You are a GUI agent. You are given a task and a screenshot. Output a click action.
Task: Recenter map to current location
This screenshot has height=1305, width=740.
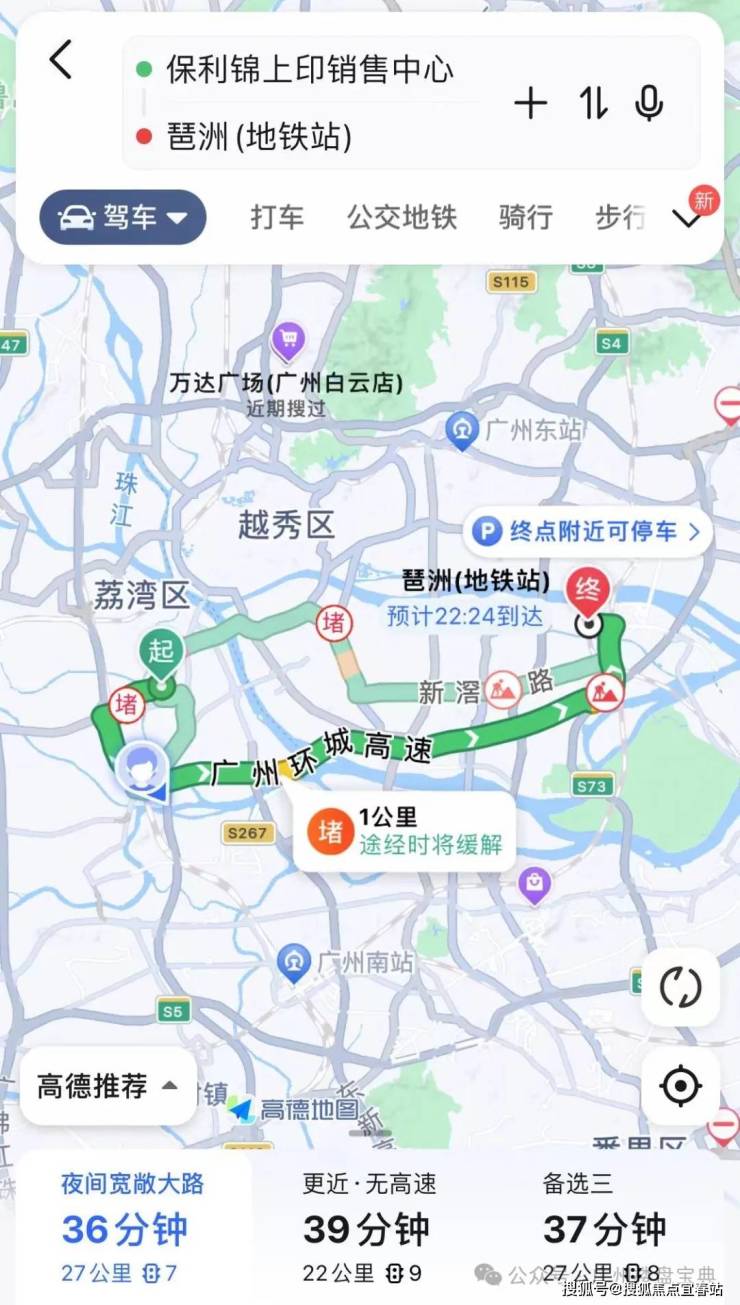tap(680, 1085)
